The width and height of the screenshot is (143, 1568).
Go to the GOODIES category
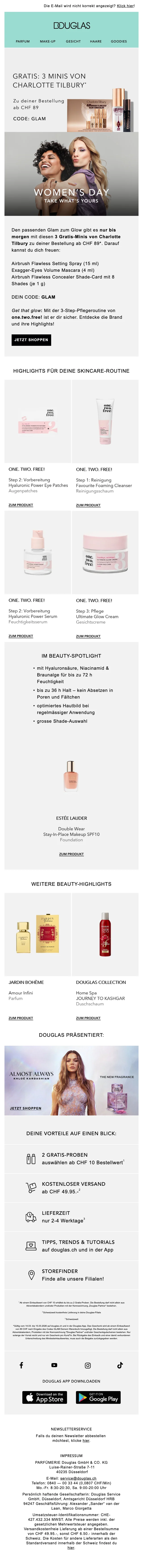coord(119,41)
